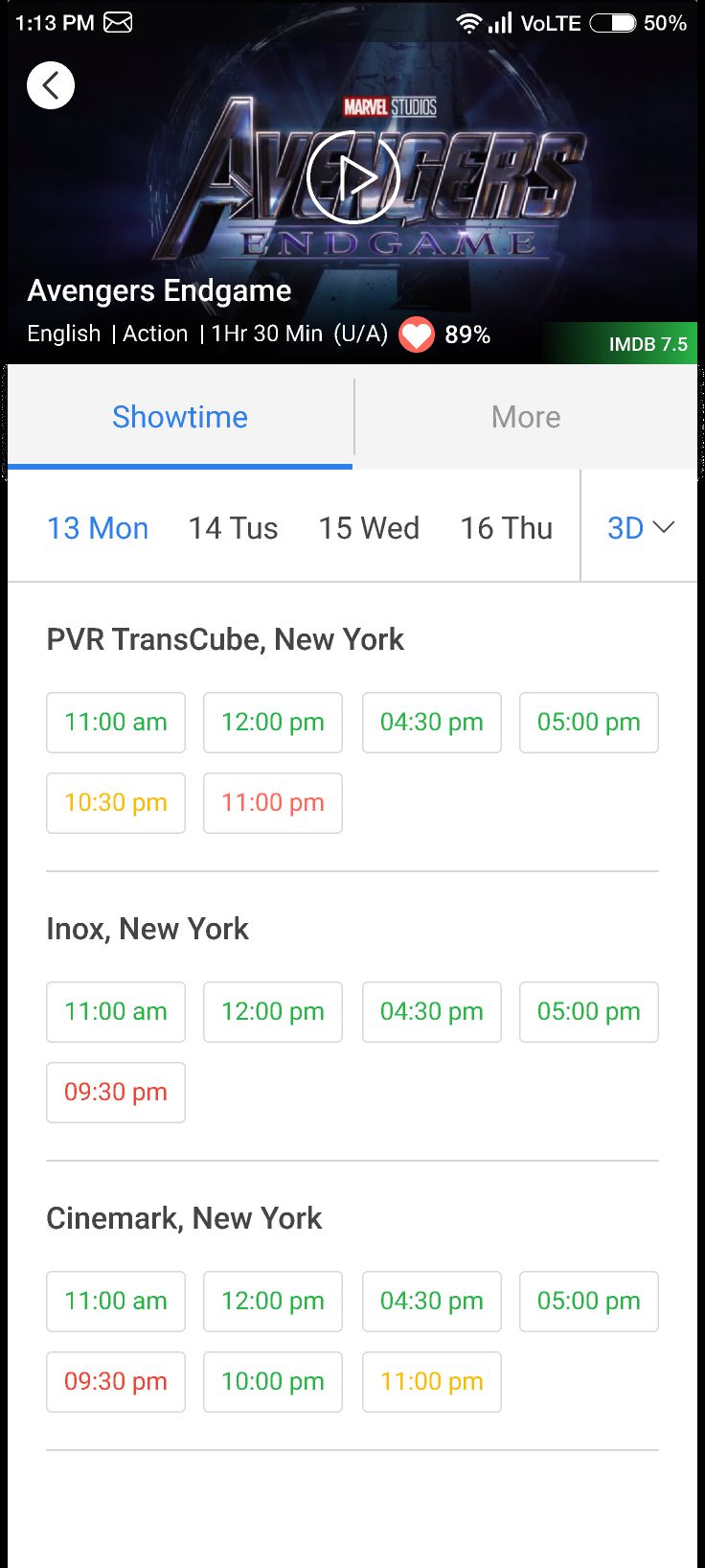Play the Avengers Endgame trailer

click(x=353, y=177)
